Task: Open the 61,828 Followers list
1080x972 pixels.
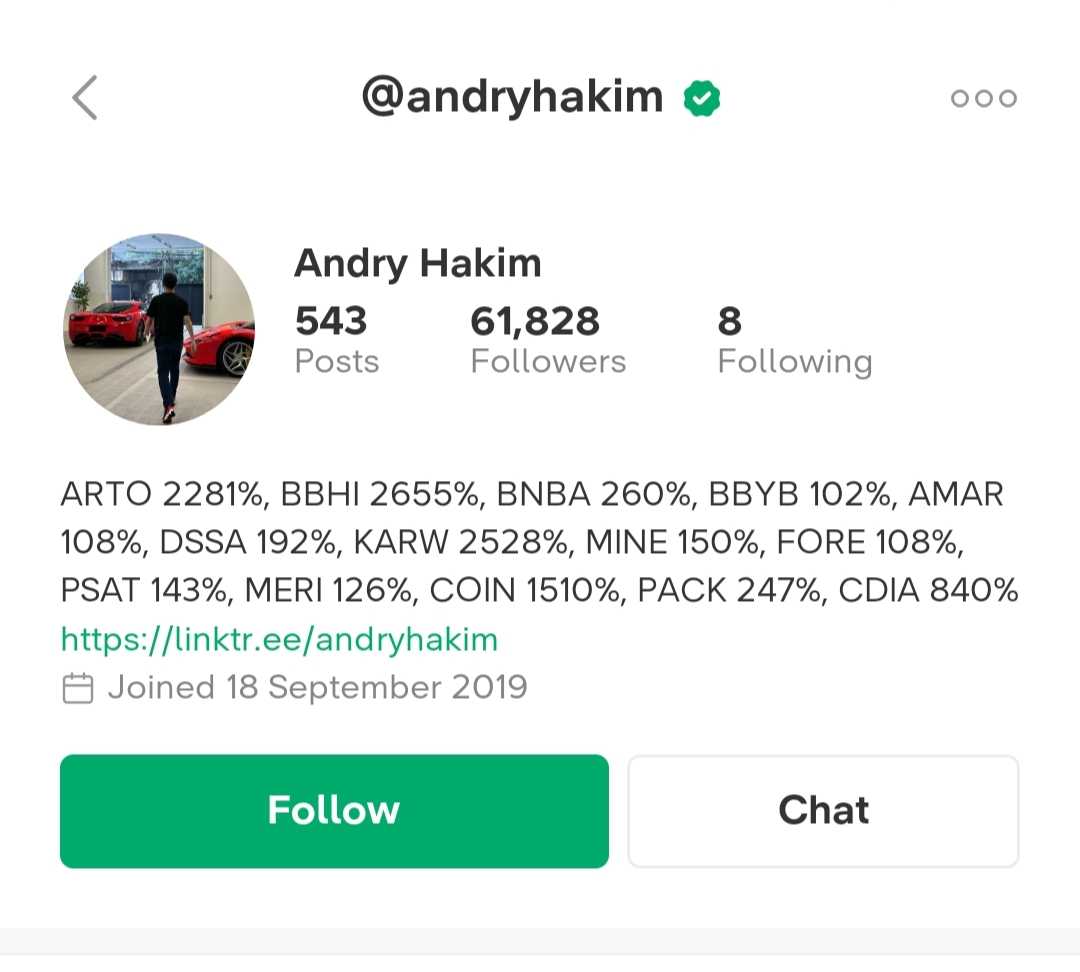Action: point(547,340)
